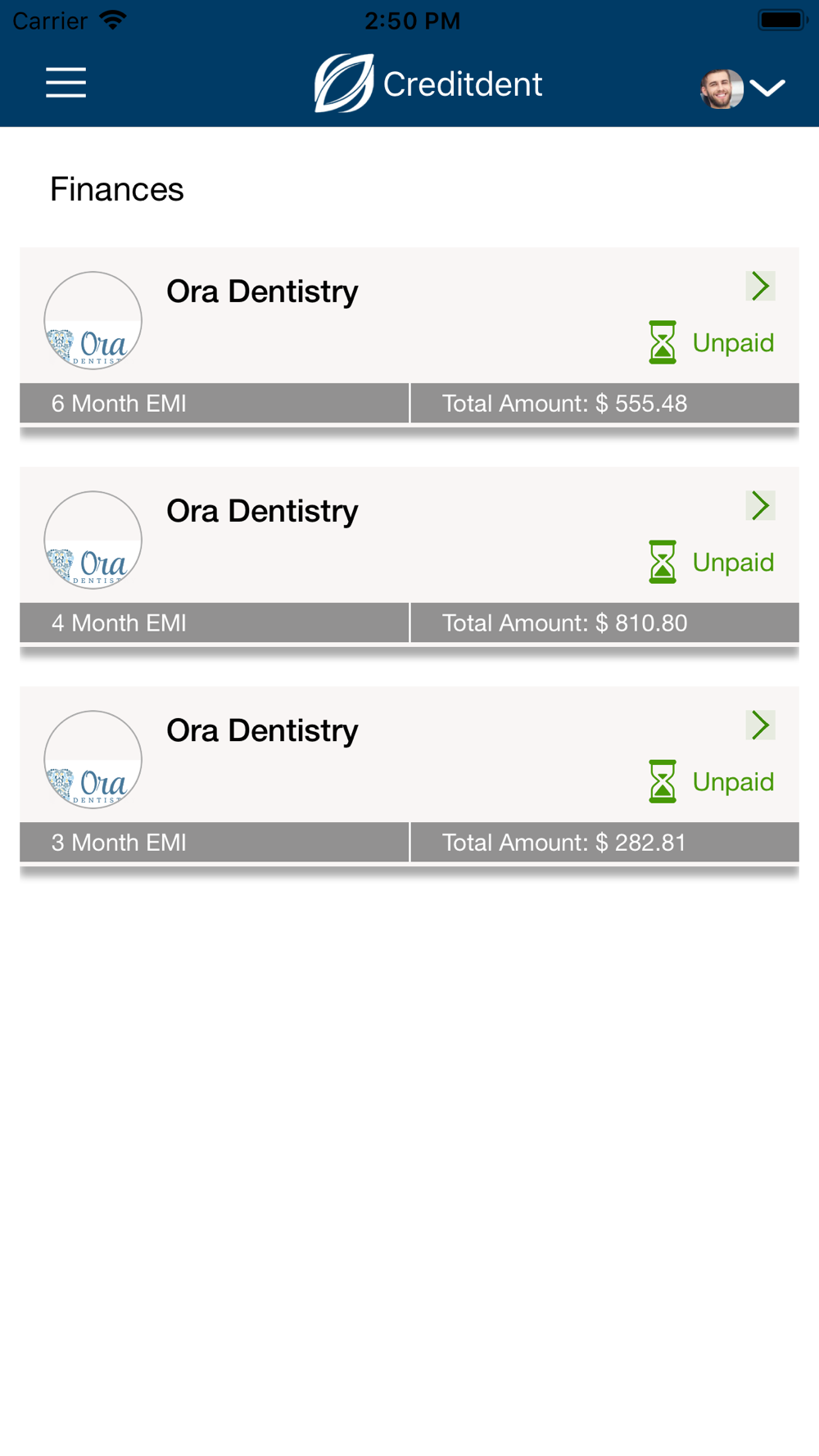Expand the profile avatar dropdown

pyautogui.click(x=743, y=88)
